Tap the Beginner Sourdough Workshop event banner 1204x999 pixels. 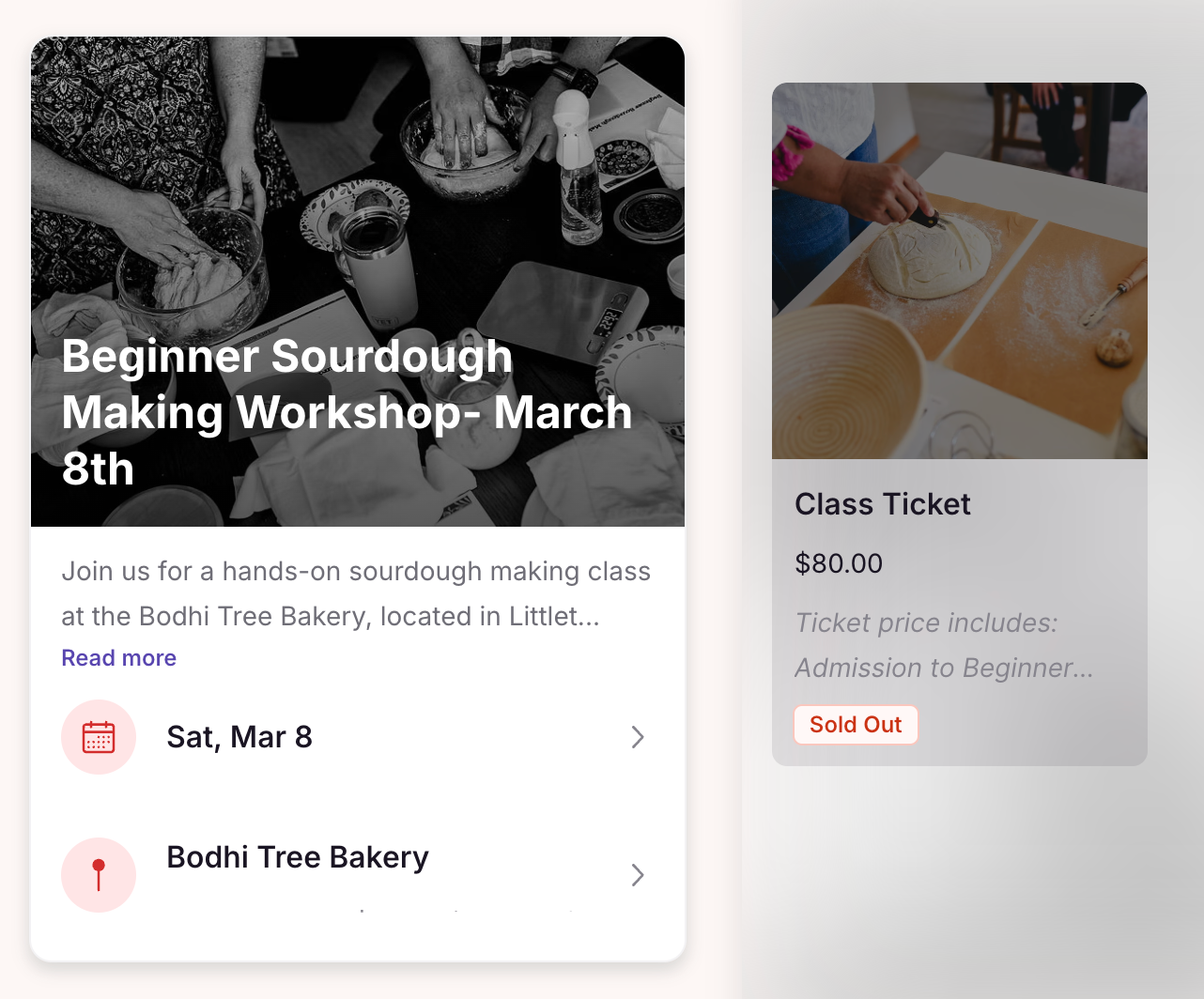[x=357, y=282]
